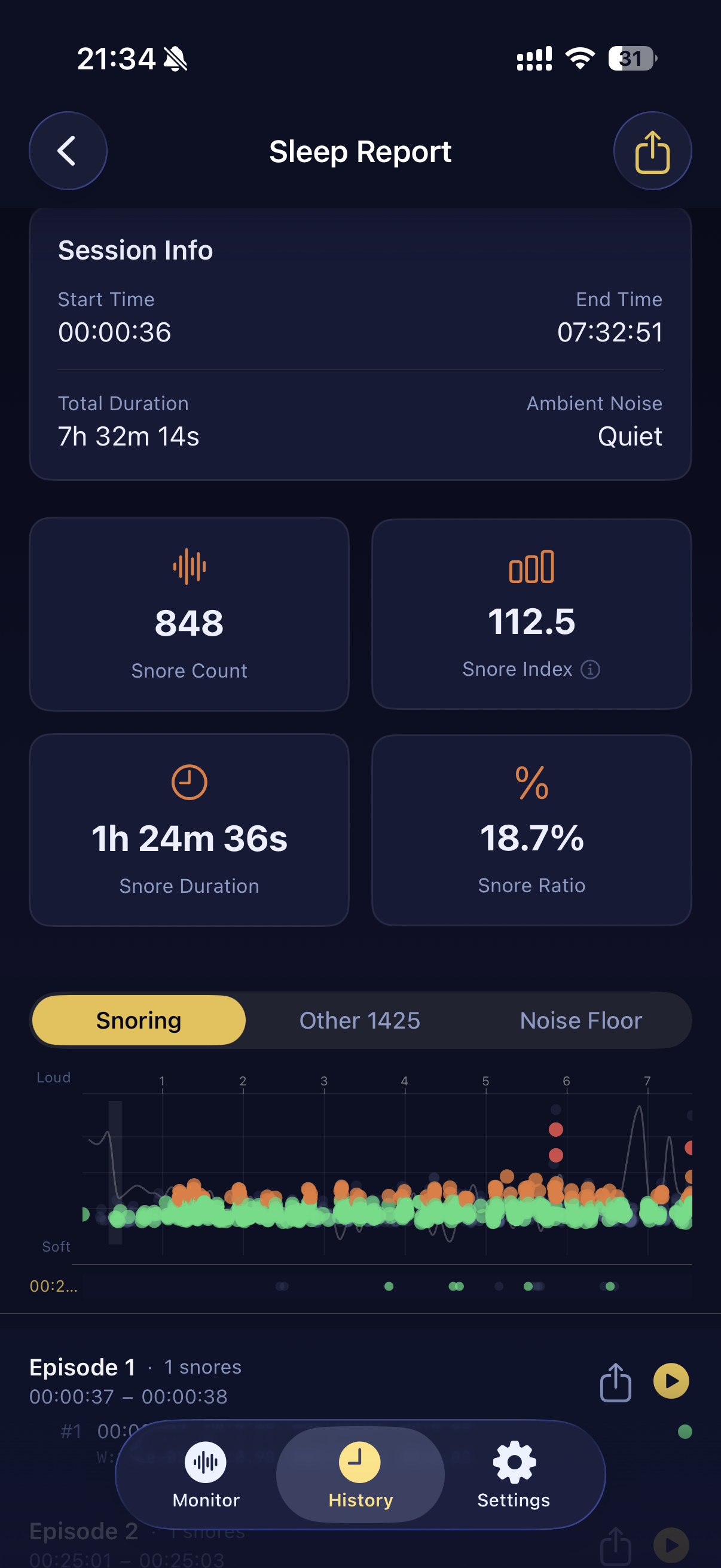
Task: Tap the snore waveform icon above Snore Count
Action: [x=190, y=566]
